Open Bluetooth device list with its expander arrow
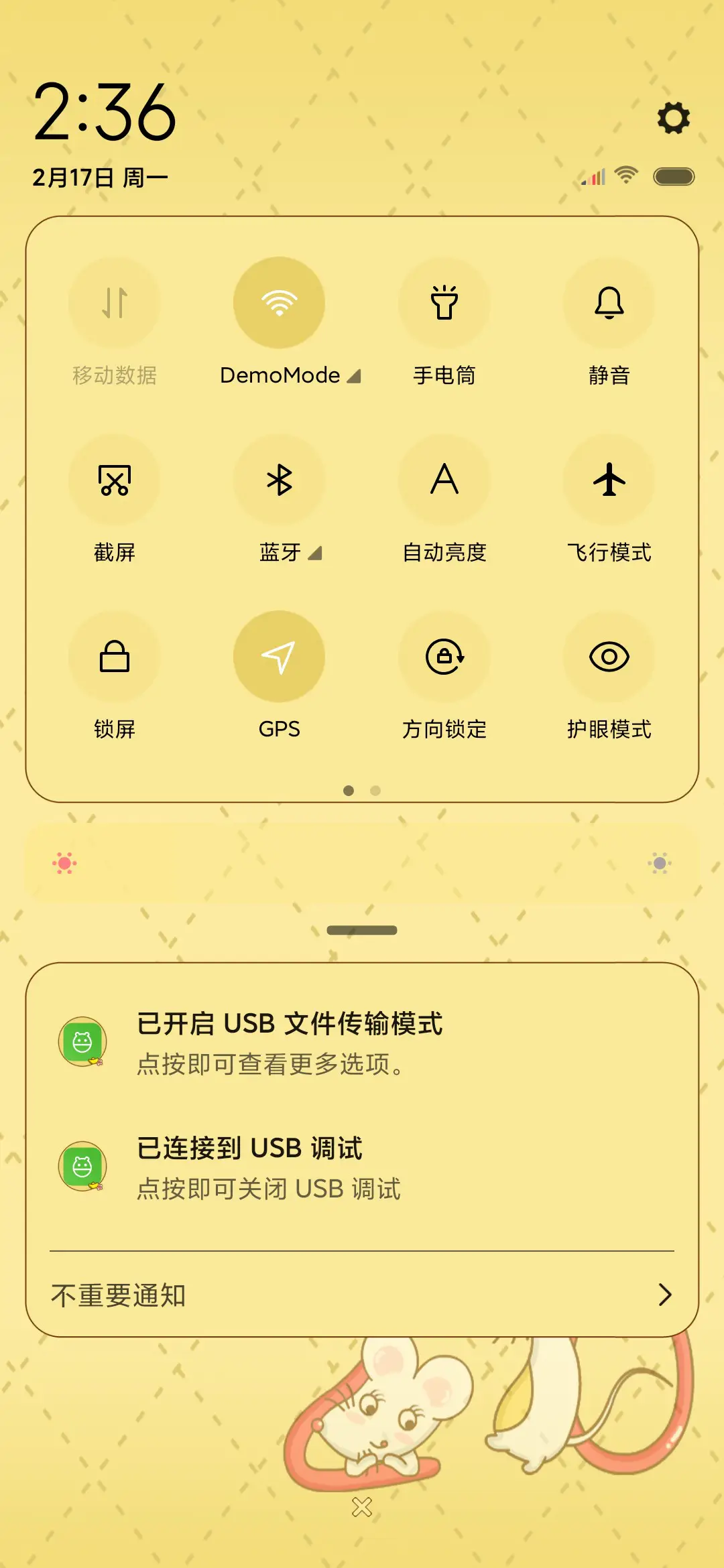 click(315, 553)
